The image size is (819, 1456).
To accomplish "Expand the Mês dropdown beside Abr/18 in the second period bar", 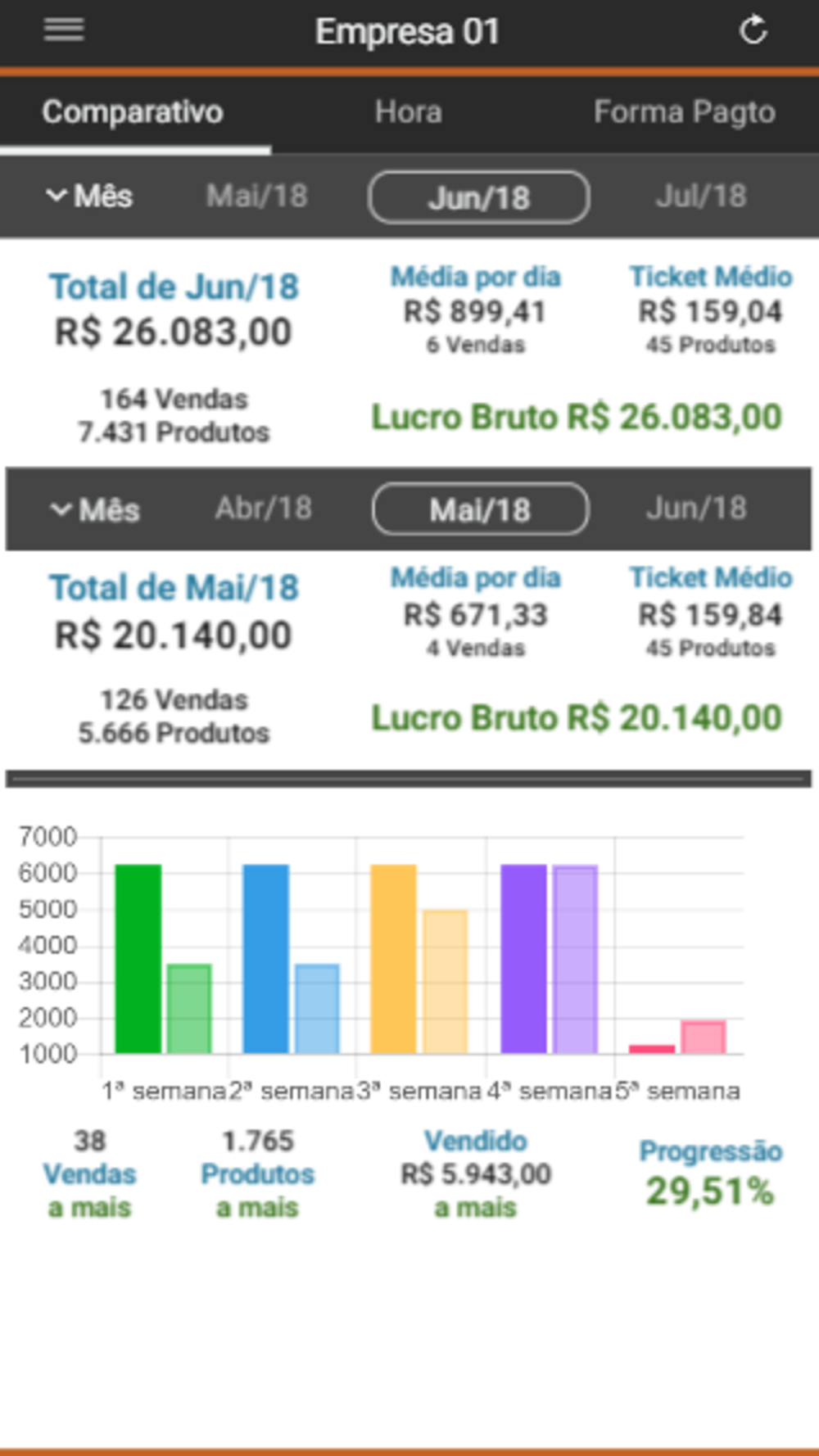I will (x=94, y=509).
